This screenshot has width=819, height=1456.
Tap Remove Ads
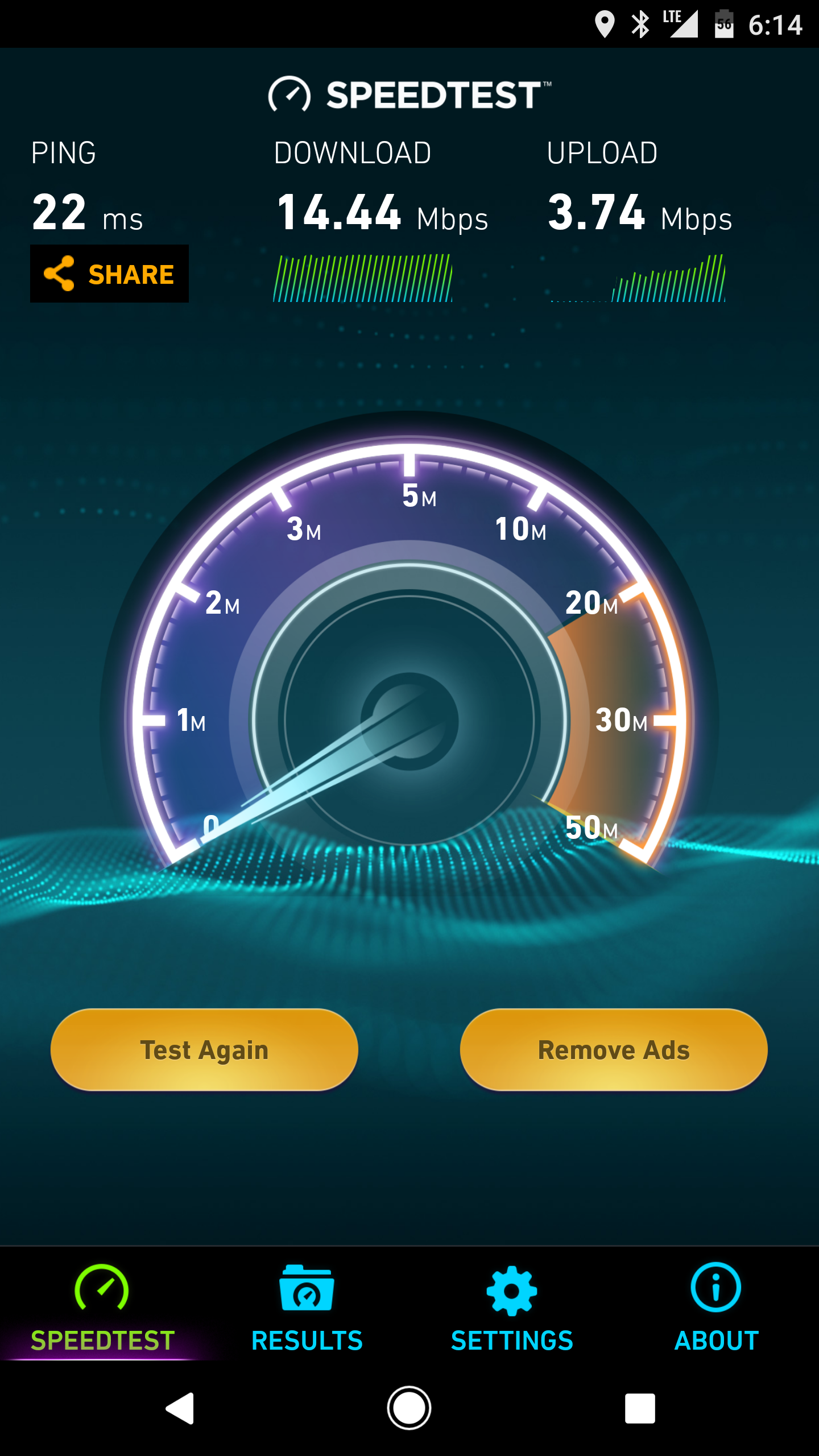tap(614, 1050)
